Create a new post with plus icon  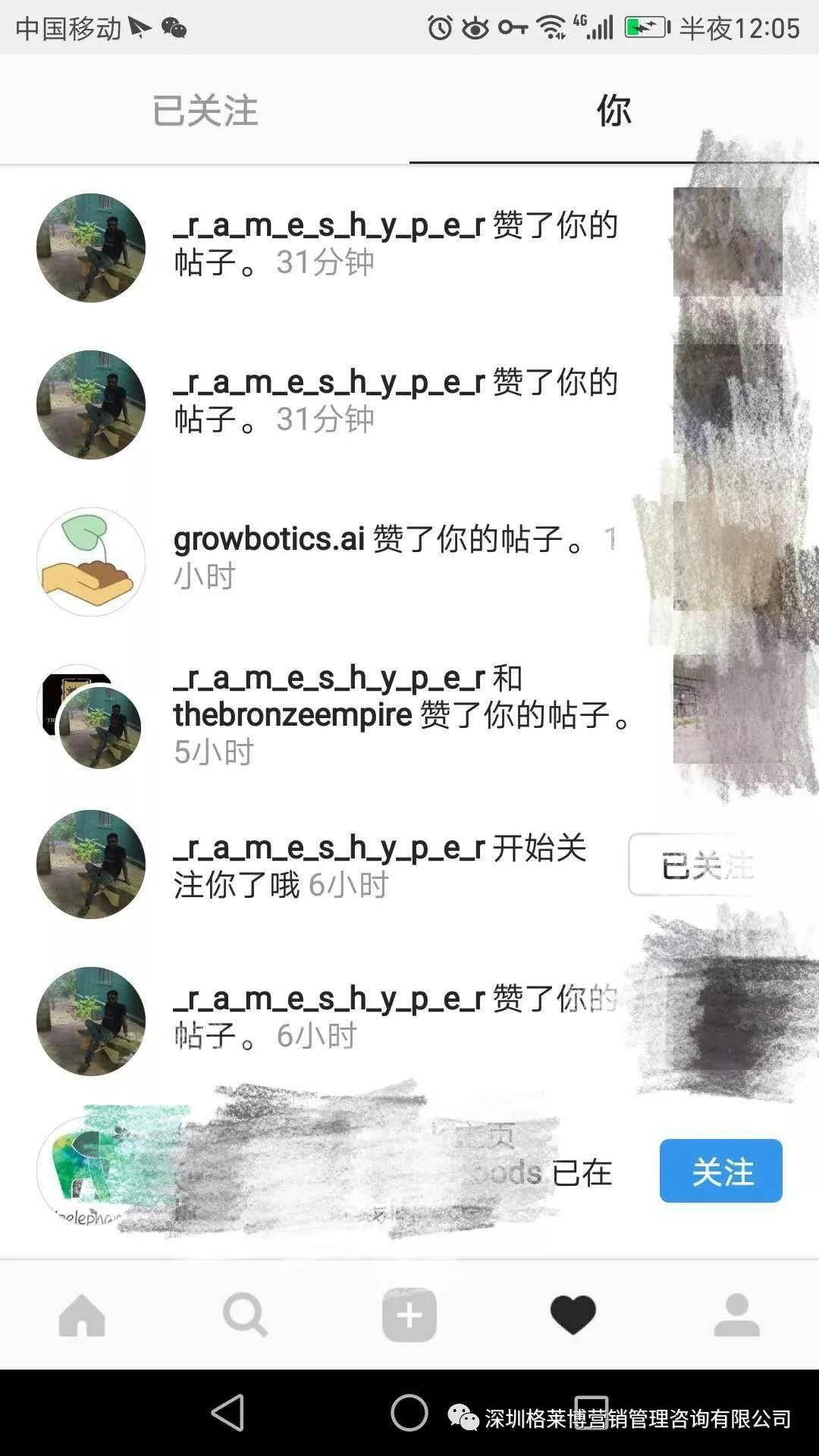409,1315
